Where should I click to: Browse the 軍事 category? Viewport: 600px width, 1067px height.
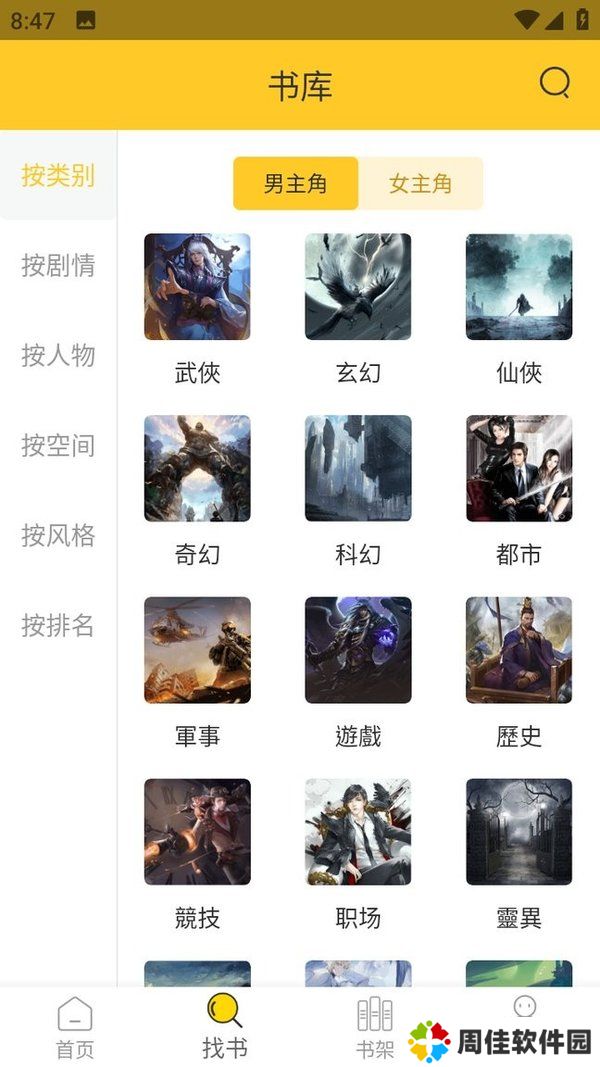(x=197, y=651)
